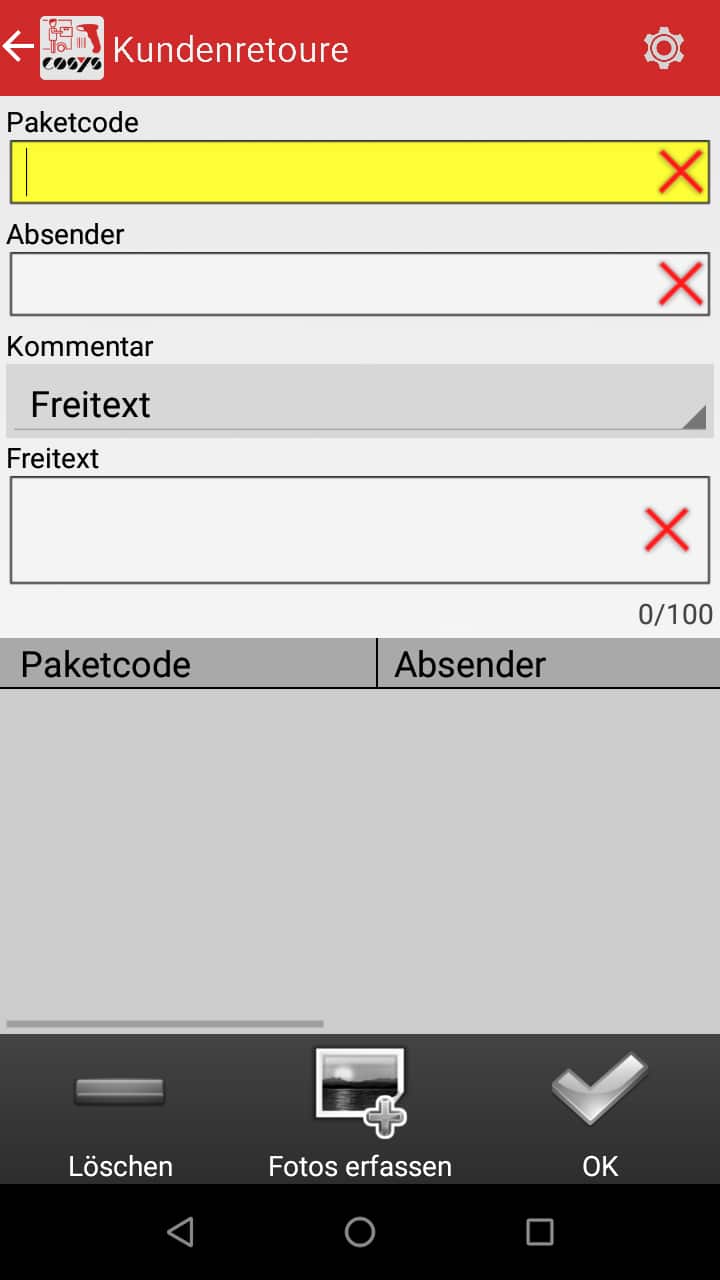Image resolution: width=720 pixels, height=1280 pixels.
Task: Tap the COSYS app logo
Action: pyautogui.click(x=70, y=46)
